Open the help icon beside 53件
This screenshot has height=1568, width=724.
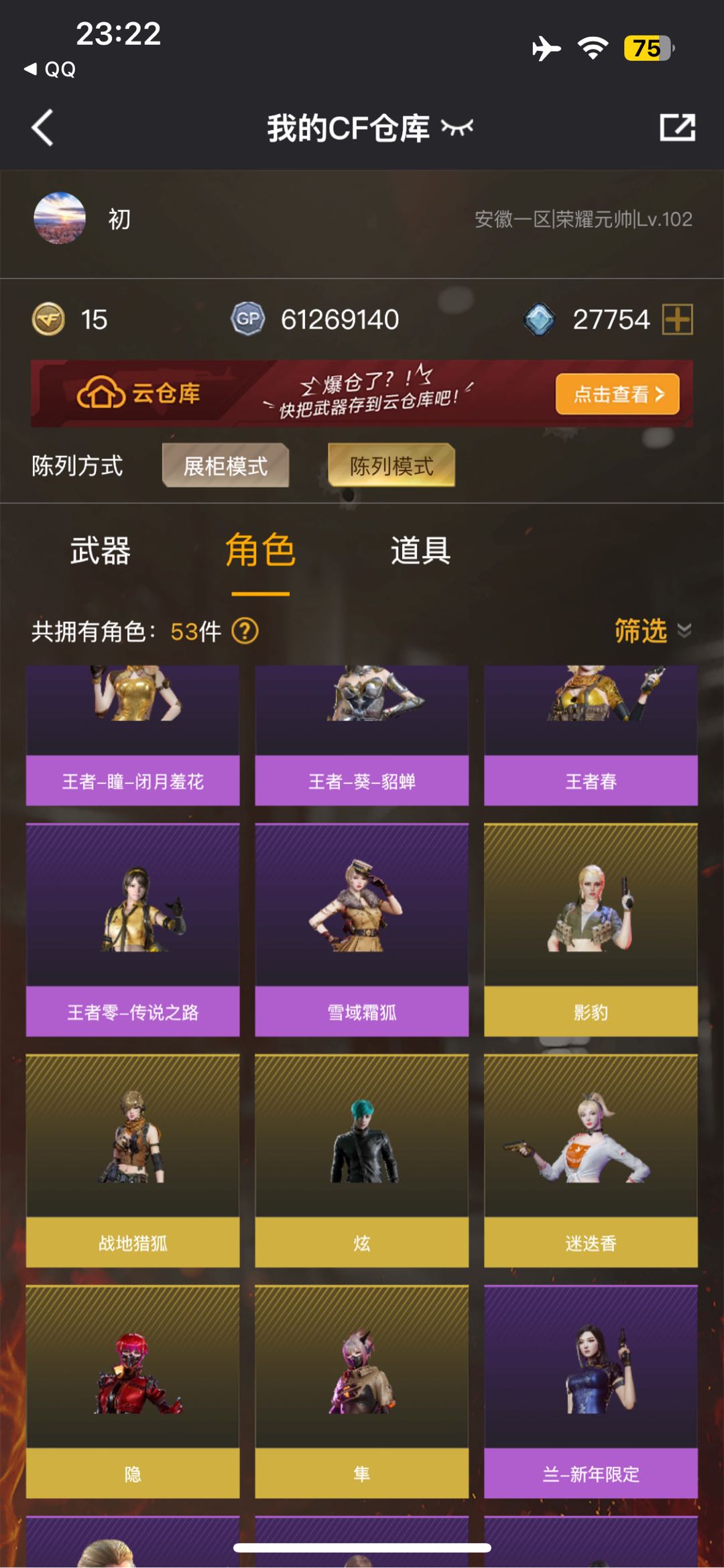[245, 631]
